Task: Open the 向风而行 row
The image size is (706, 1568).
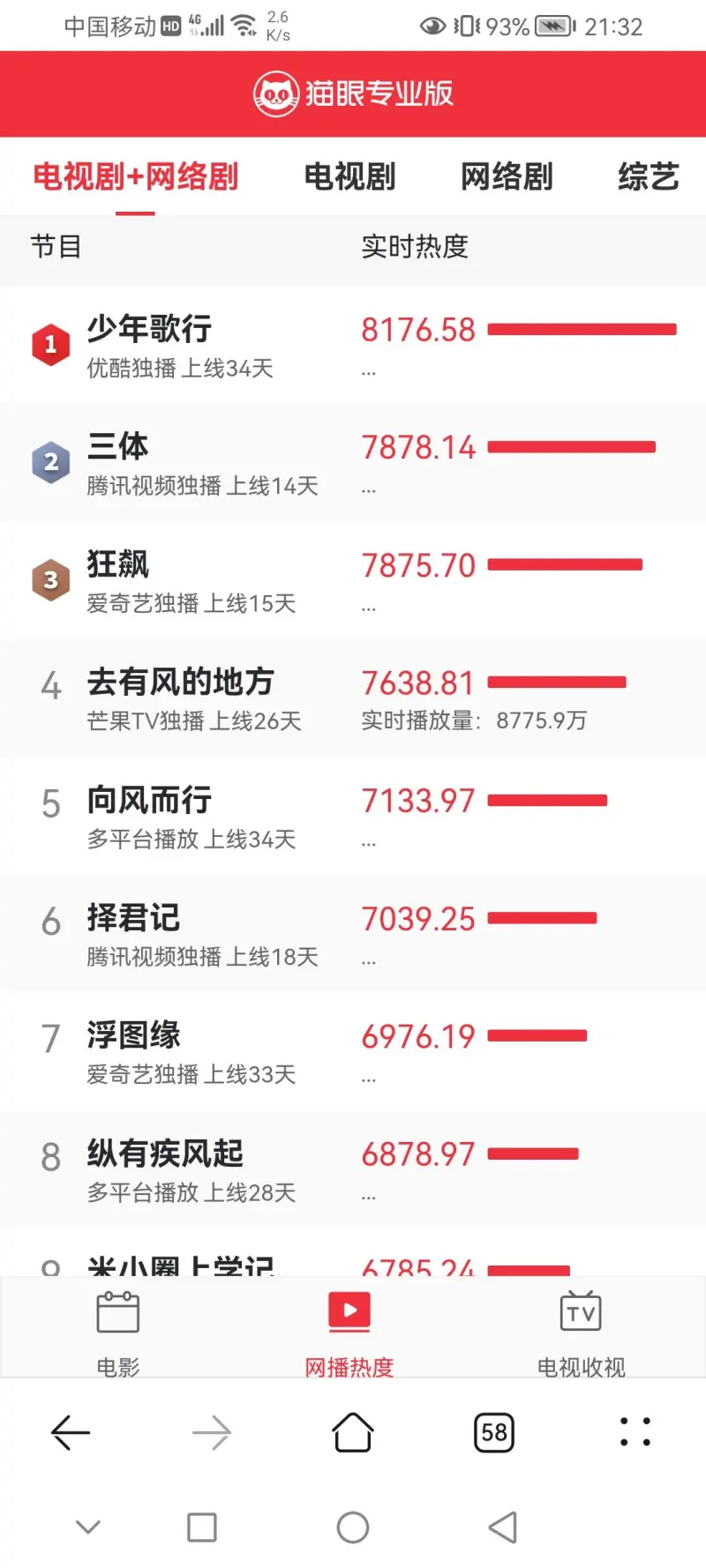Action: pos(353,816)
